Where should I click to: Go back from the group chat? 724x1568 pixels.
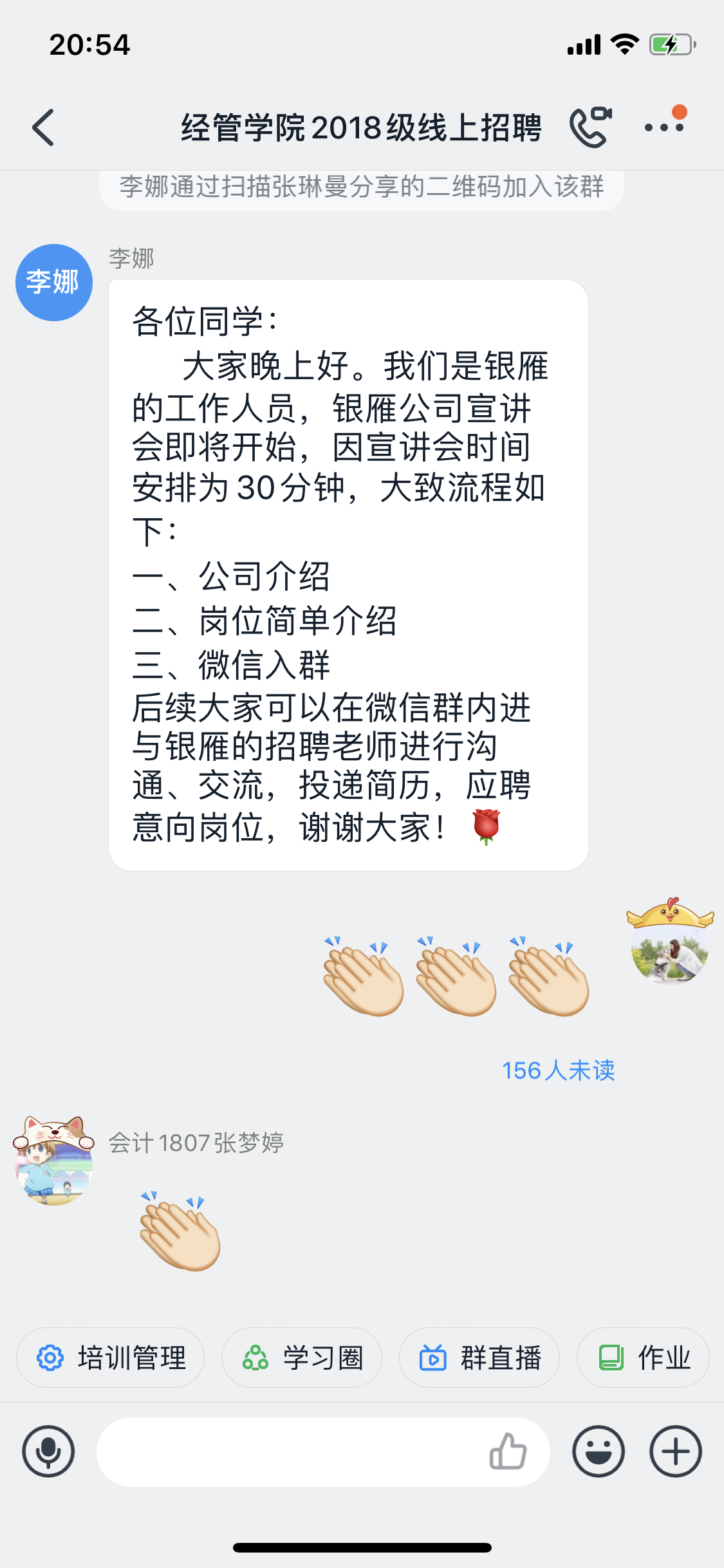[43, 127]
